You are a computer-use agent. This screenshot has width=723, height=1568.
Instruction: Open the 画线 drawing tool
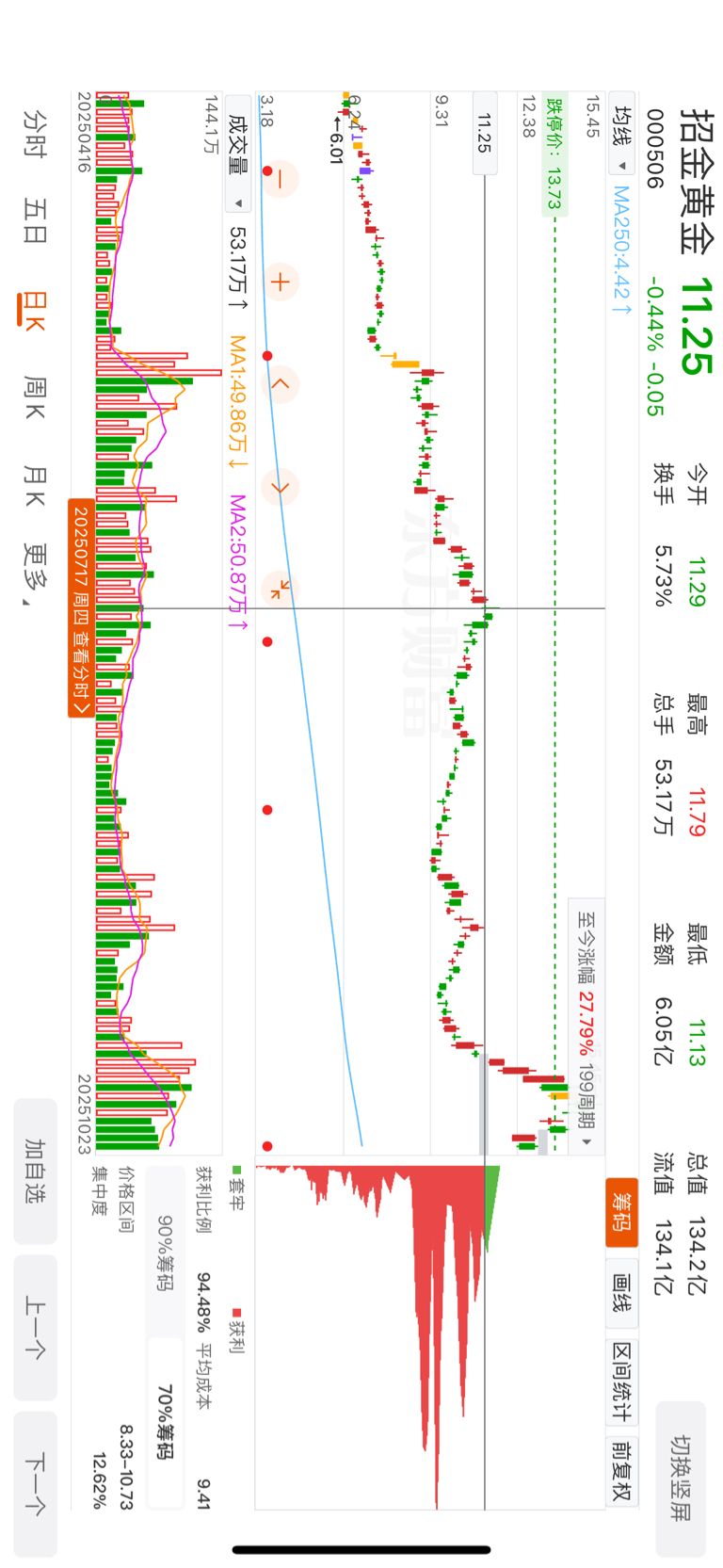(x=621, y=1296)
